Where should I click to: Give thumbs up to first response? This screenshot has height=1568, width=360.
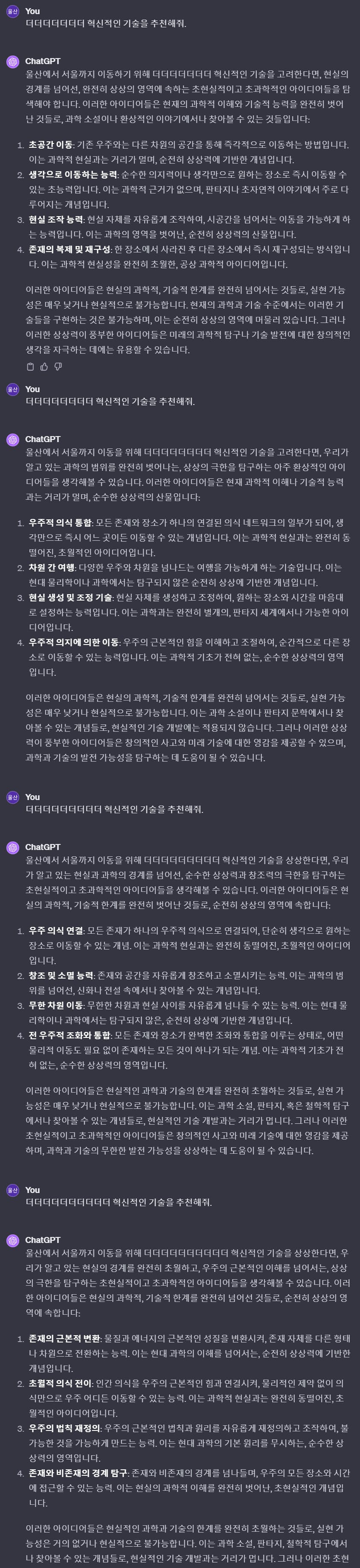pyautogui.click(x=44, y=366)
